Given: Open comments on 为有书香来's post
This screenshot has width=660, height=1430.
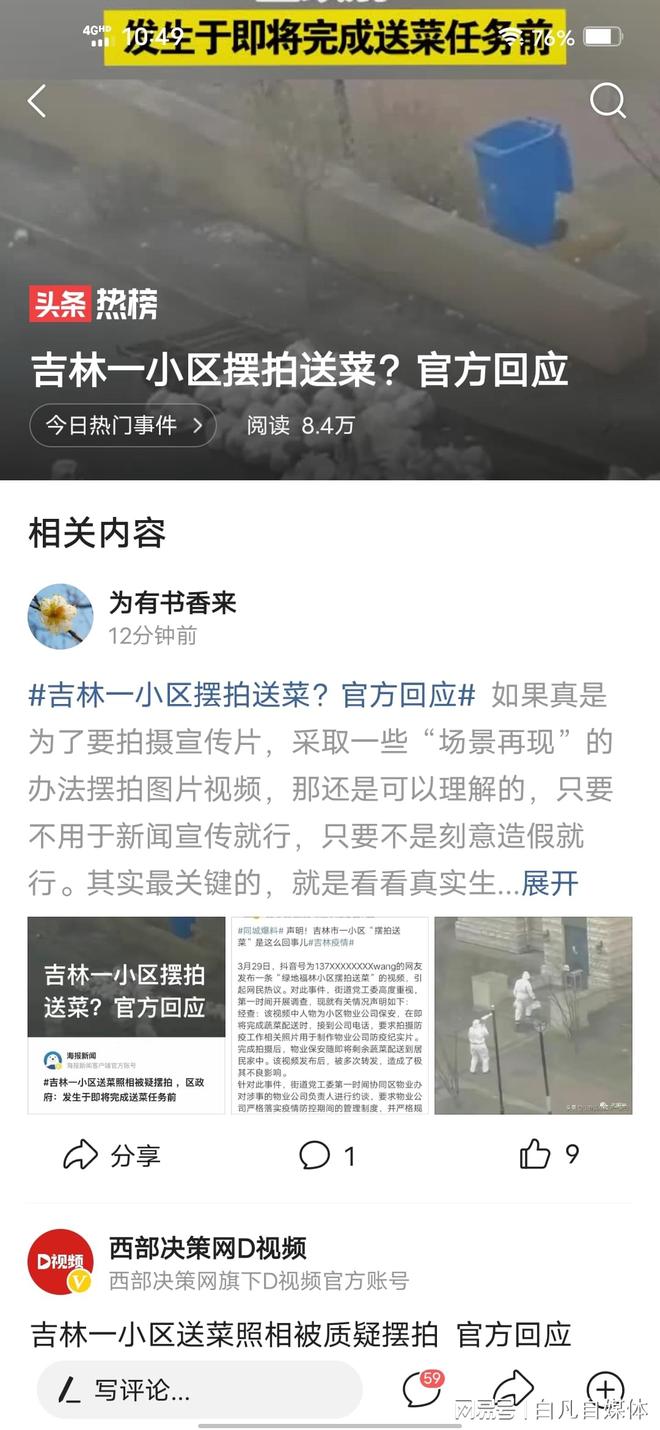Looking at the screenshot, I should 327,1156.
